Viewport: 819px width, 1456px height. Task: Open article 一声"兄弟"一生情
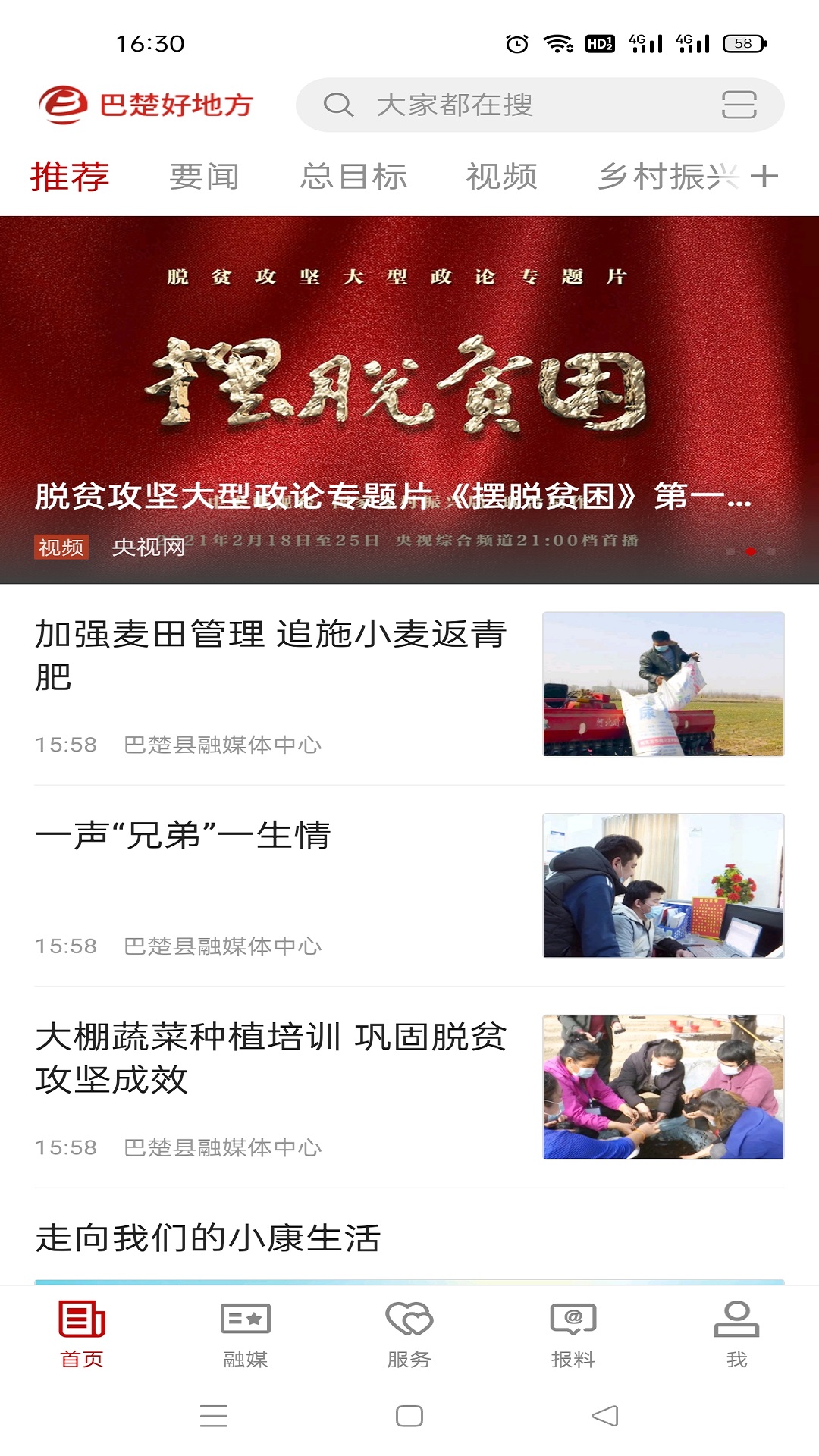point(184,838)
